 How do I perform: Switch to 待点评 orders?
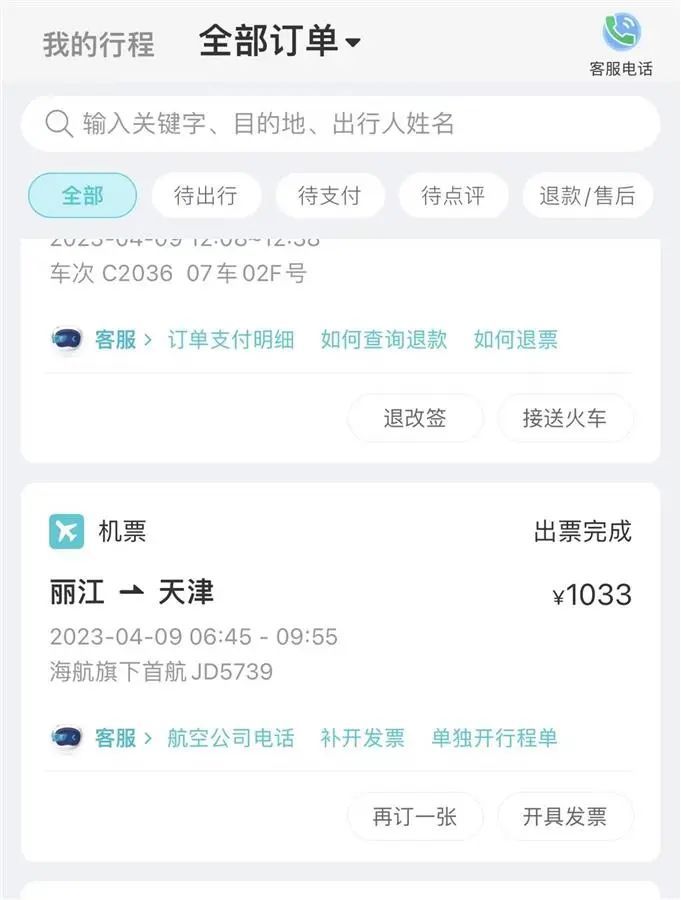point(453,195)
